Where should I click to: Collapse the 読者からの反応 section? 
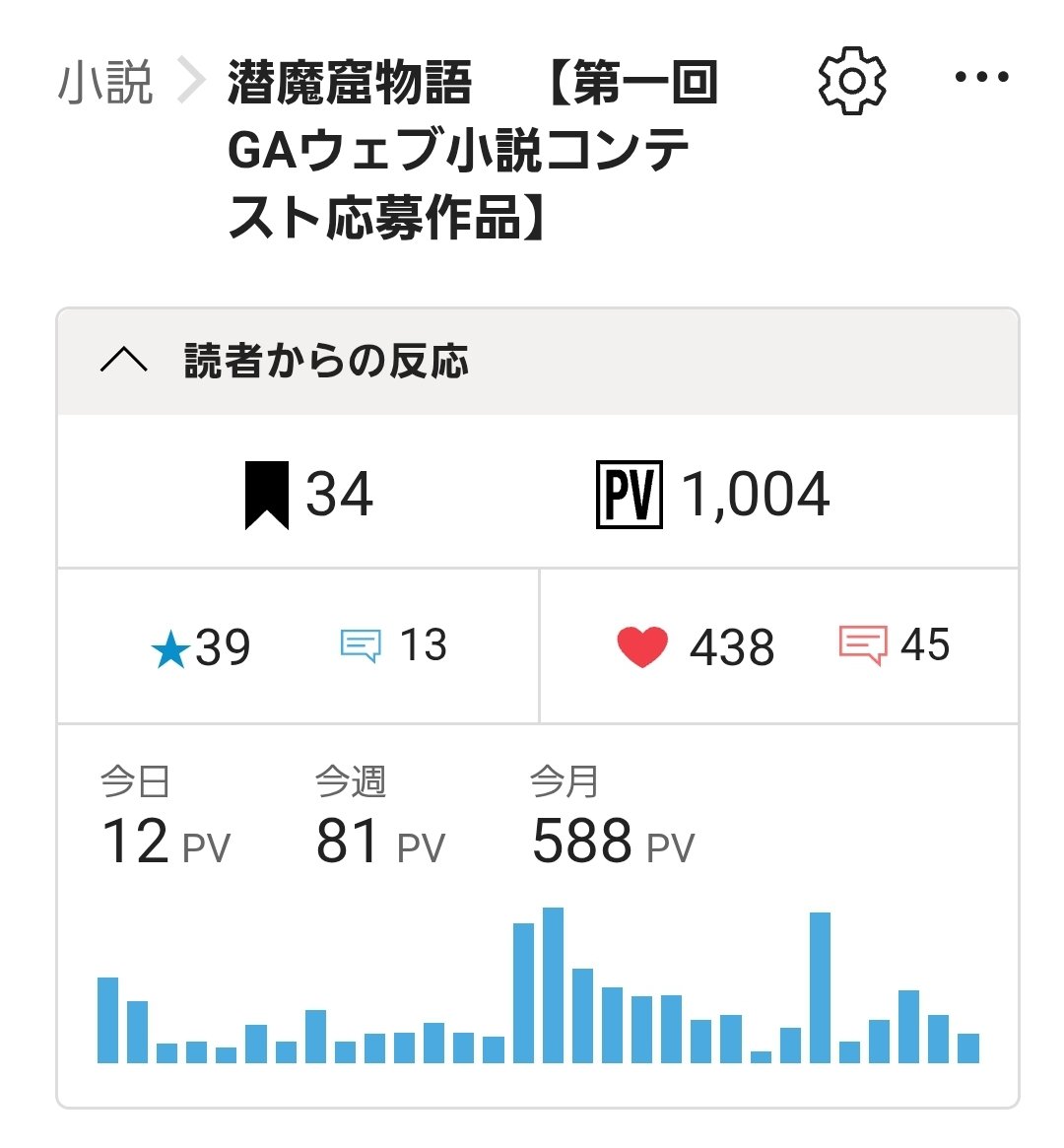(x=124, y=362)
